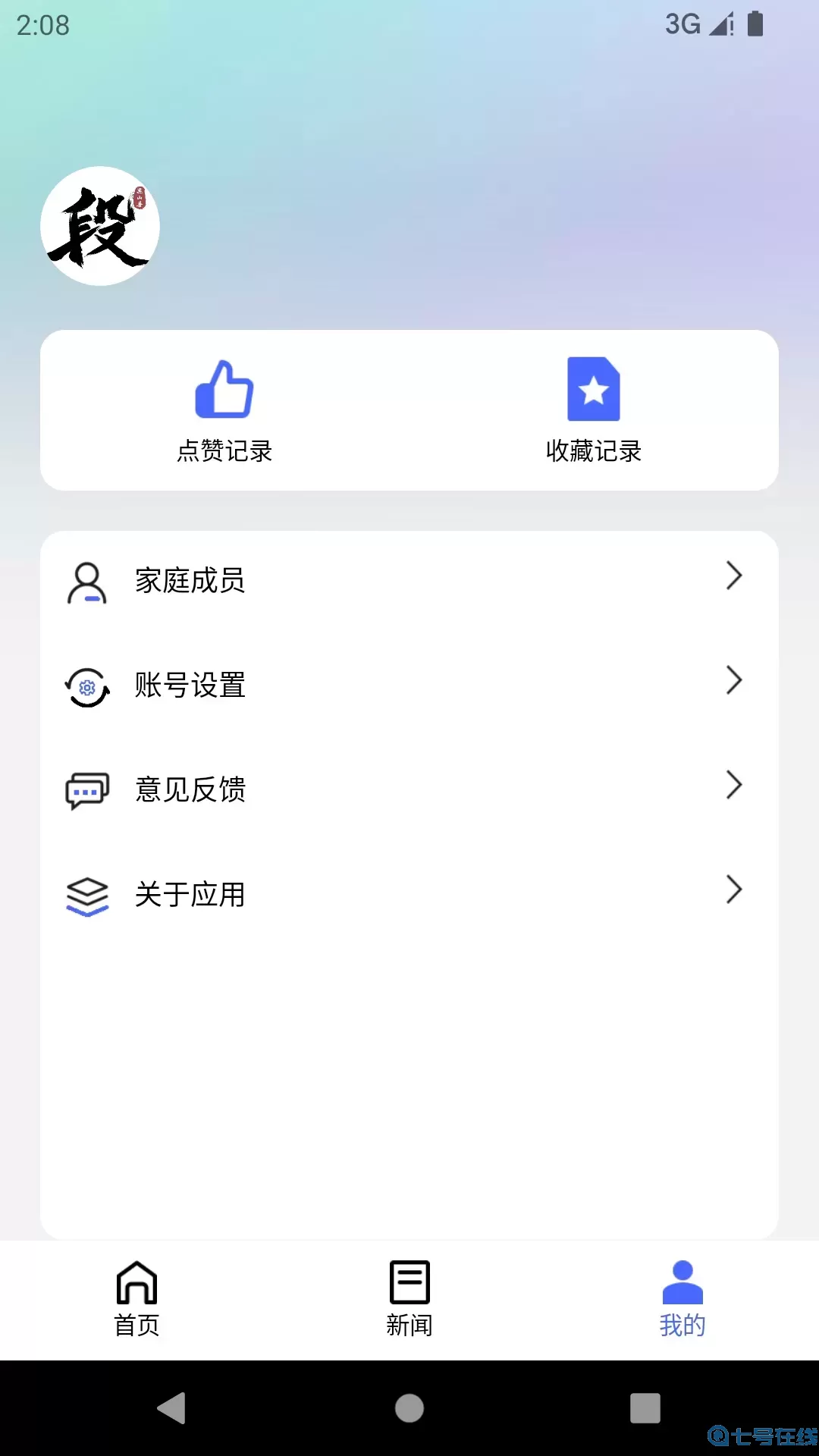Open 收藏记录 via starred document icon

click(594, 389)
